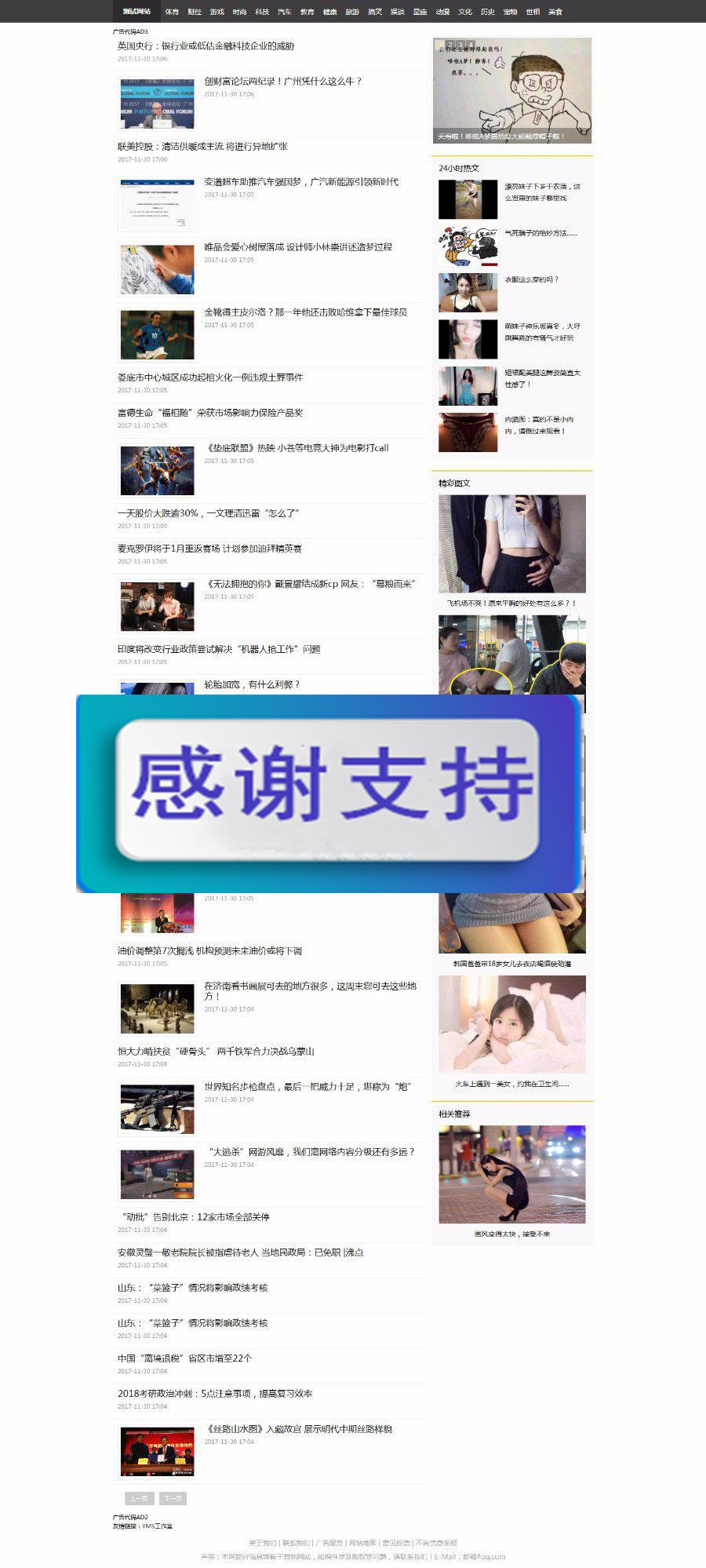This screenshot has width=706, height=1568.
Task: Open 气死猴子的绝妙方法 in hot articles
Action: (540, 233)
